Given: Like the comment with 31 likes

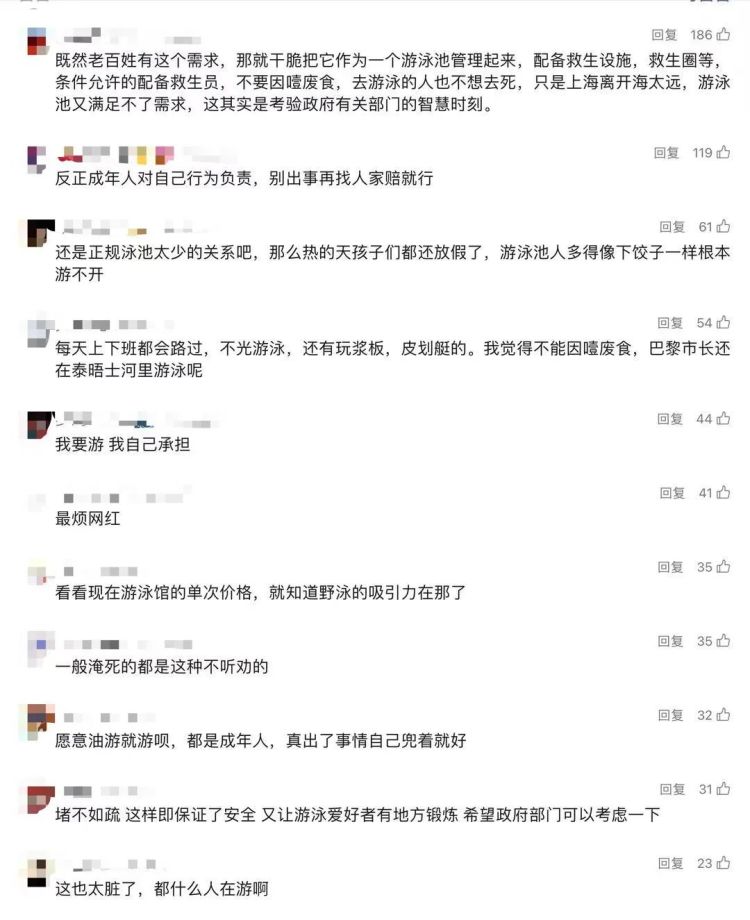Looking at the screenshot, I should click(723, 789).
